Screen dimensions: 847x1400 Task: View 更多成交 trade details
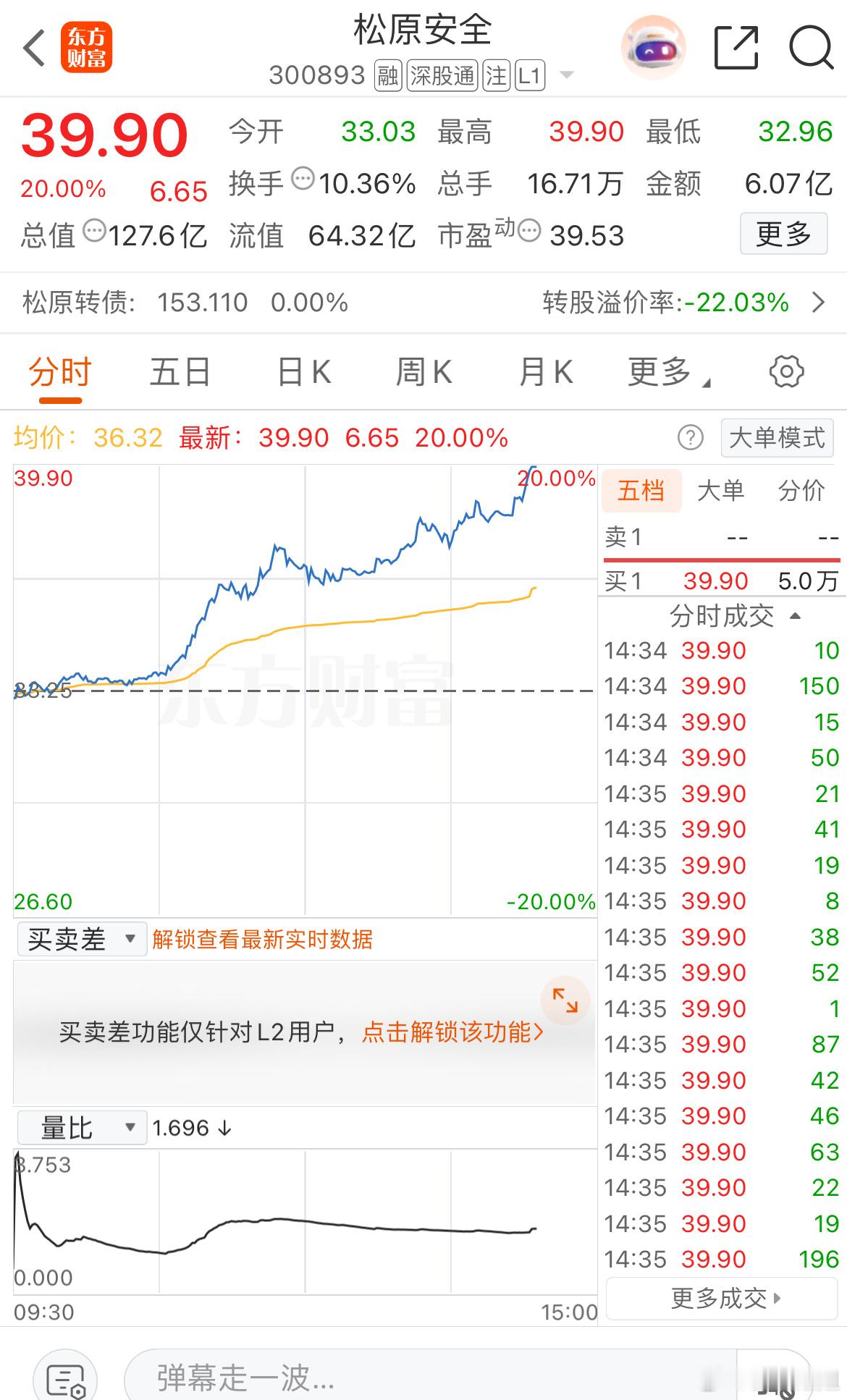(x=722, y=1298)
